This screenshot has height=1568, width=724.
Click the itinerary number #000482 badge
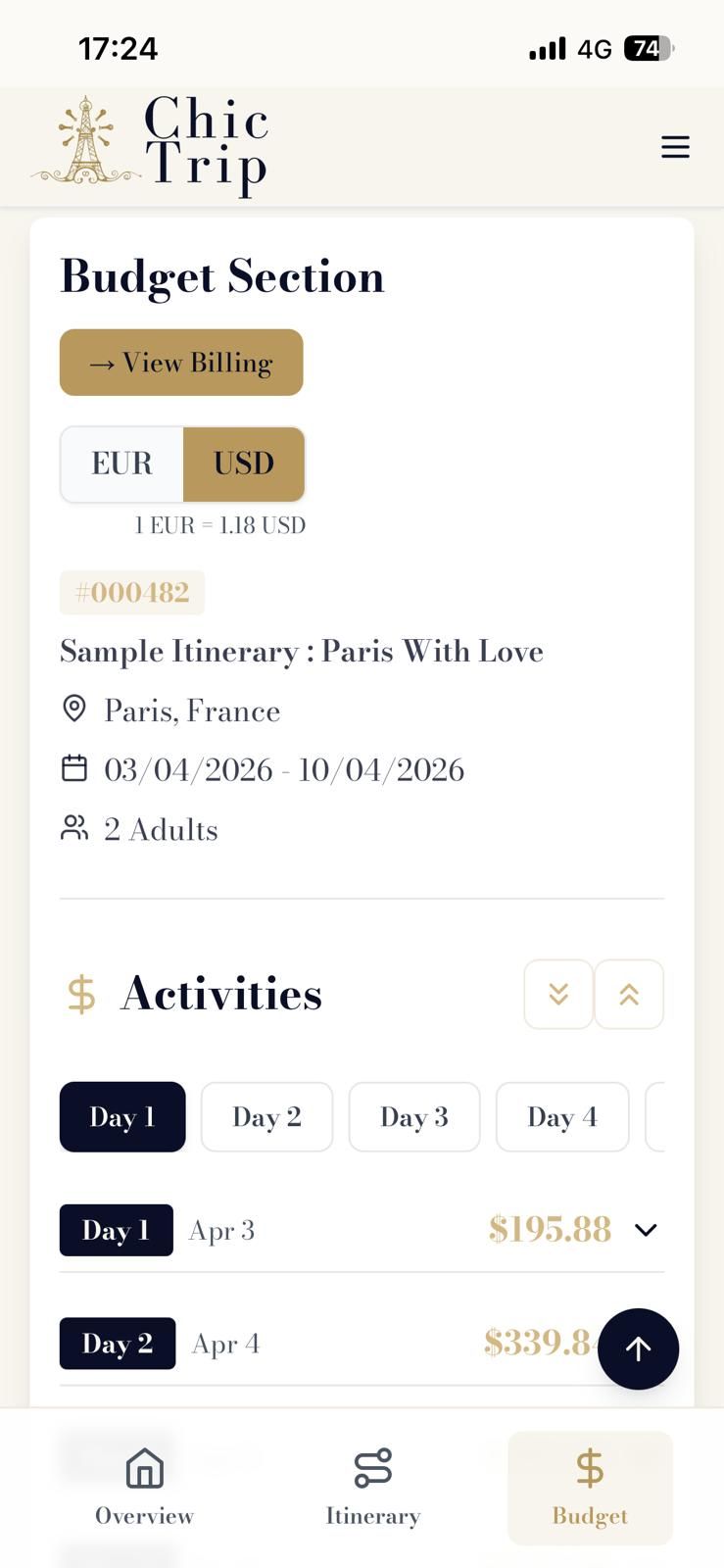(x=131, y=592)
